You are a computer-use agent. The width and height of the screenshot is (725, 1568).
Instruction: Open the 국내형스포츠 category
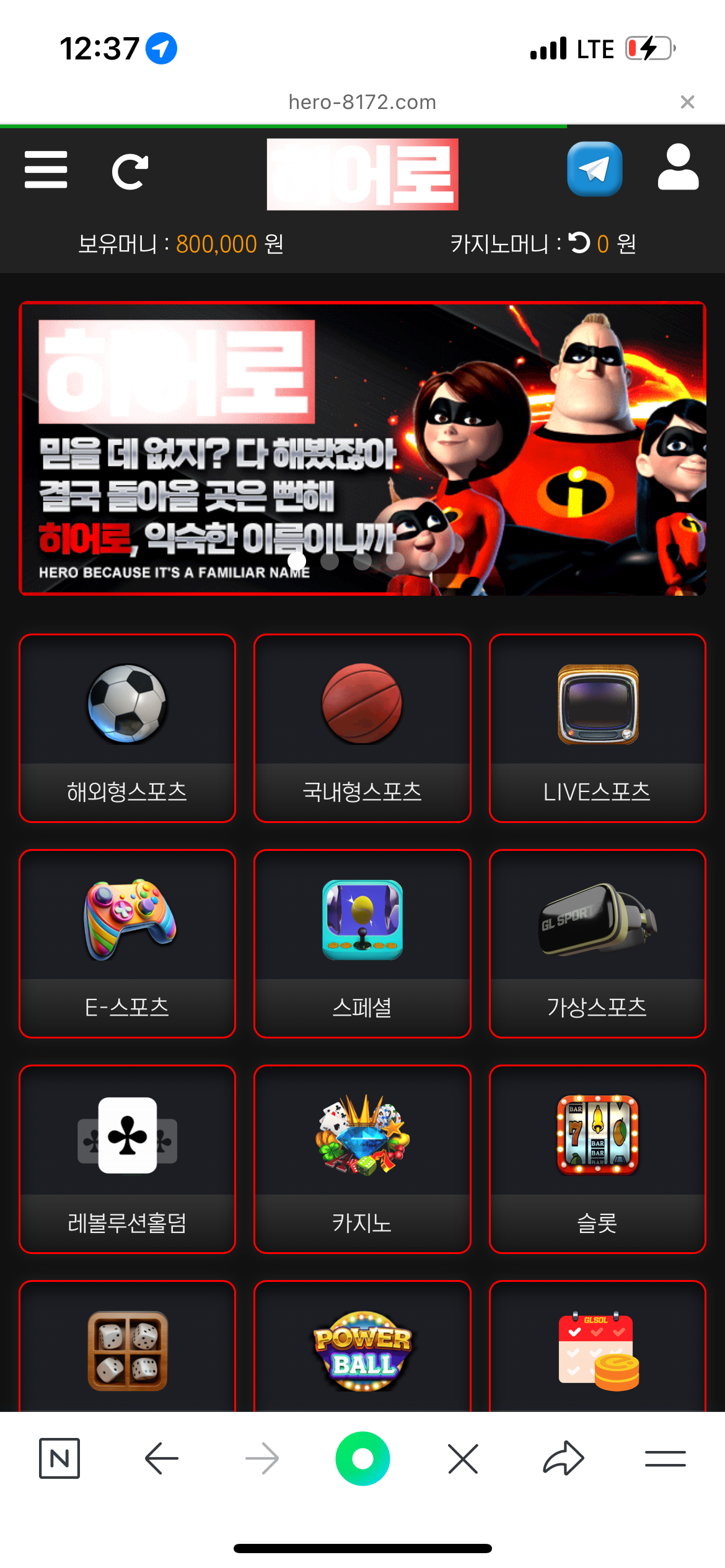pos(362,728)
